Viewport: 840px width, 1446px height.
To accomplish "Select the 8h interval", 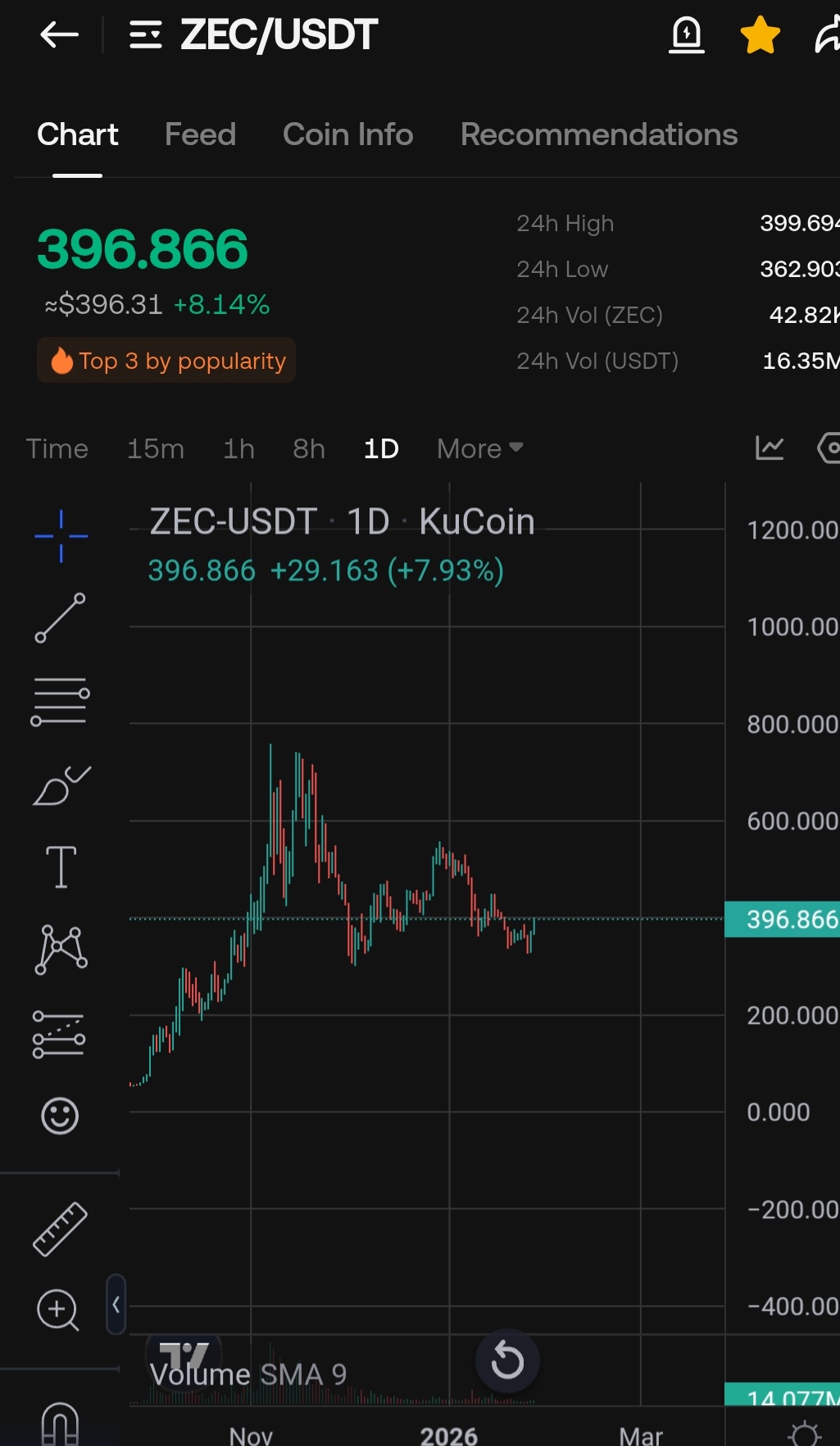I will (x=309, y=448).
